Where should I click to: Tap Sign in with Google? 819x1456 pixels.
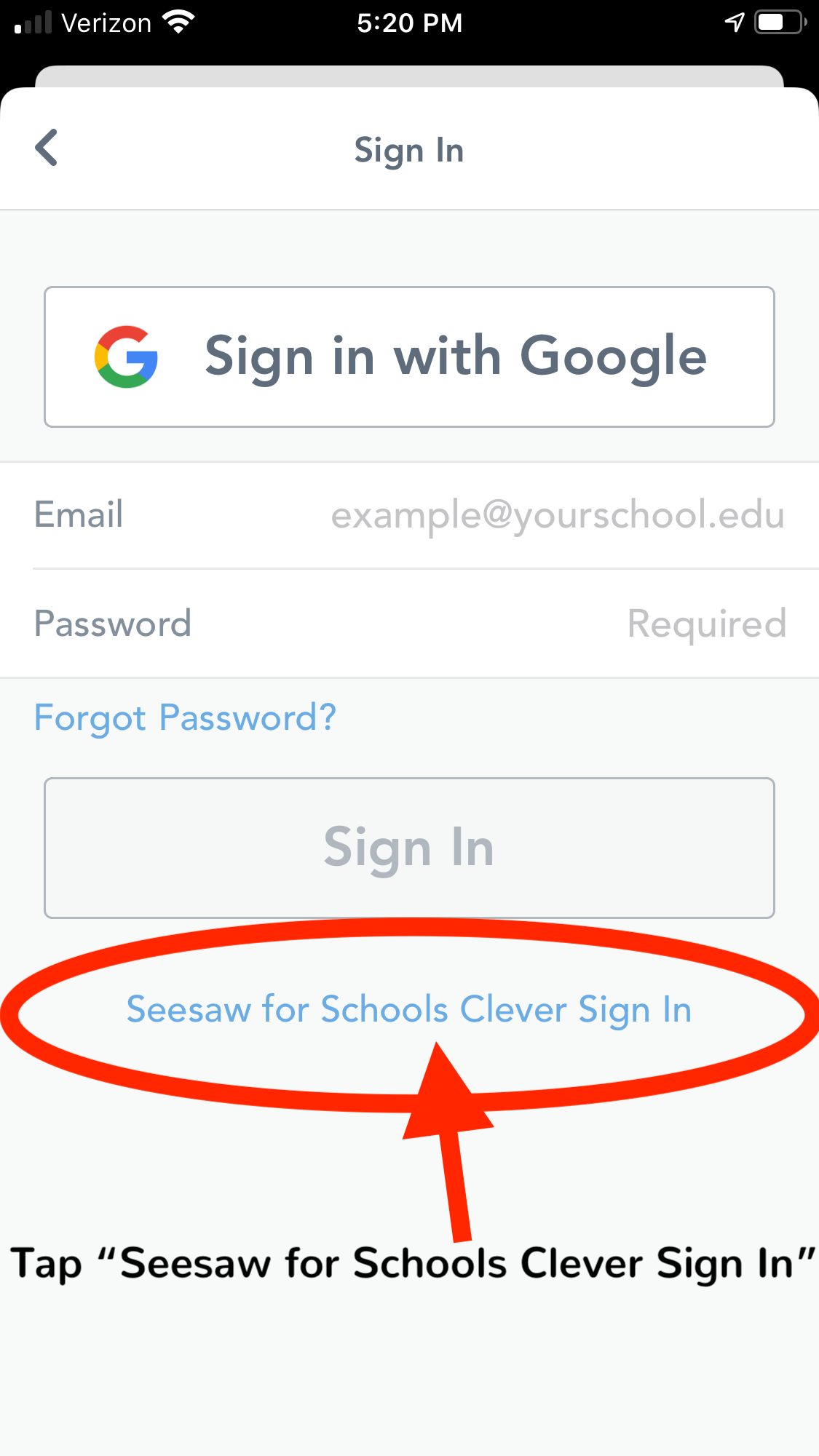(409, 357)
